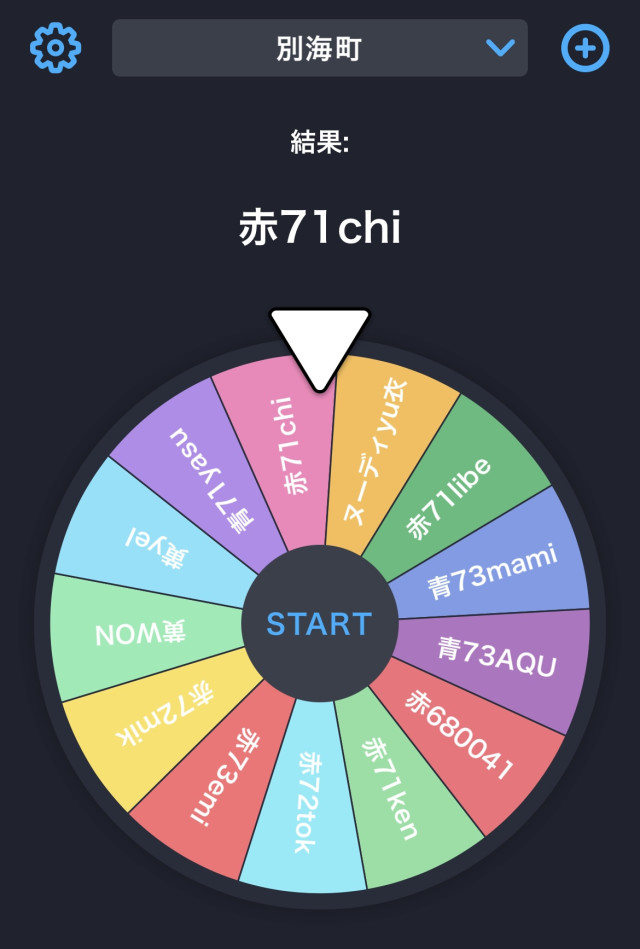The image size is (640, 949).
Task: Open the settings gear
Action: point(55,47)
